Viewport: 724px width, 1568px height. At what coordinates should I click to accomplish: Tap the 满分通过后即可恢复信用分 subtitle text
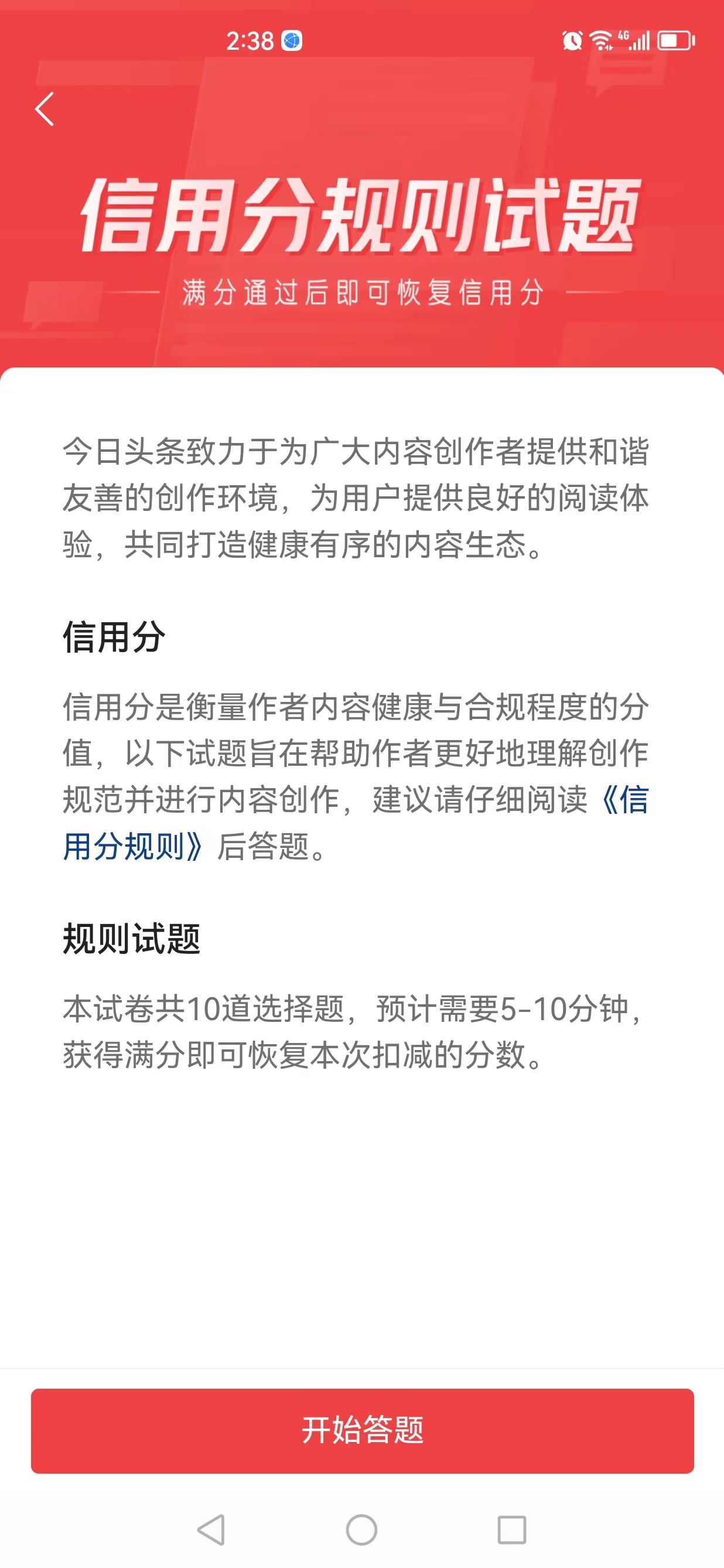pyautogui.click(x=362, y=291)
